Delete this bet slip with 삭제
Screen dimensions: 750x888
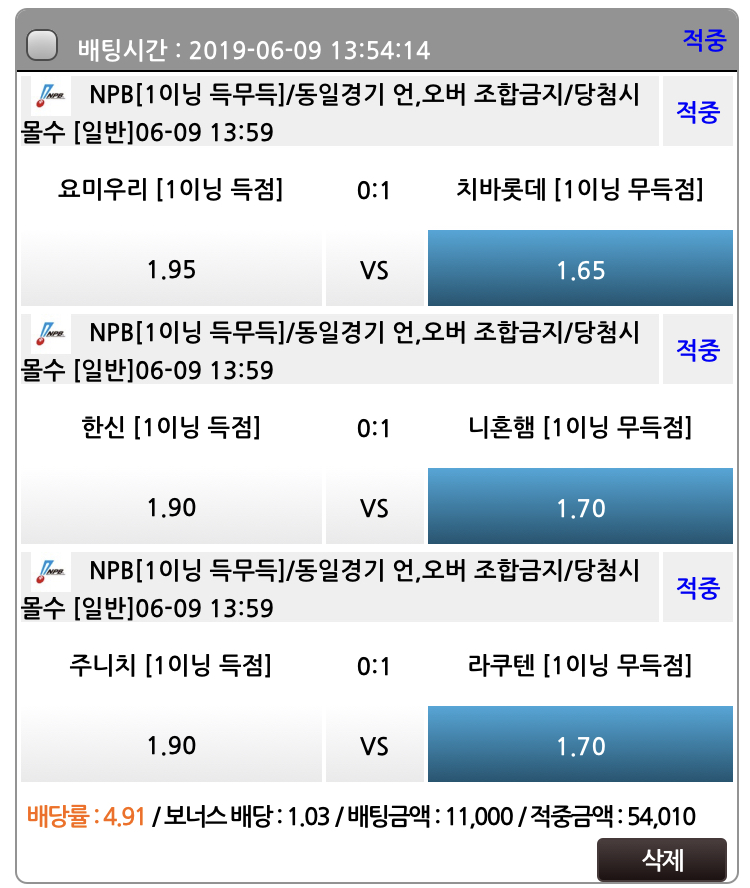[x=661, y=860]
